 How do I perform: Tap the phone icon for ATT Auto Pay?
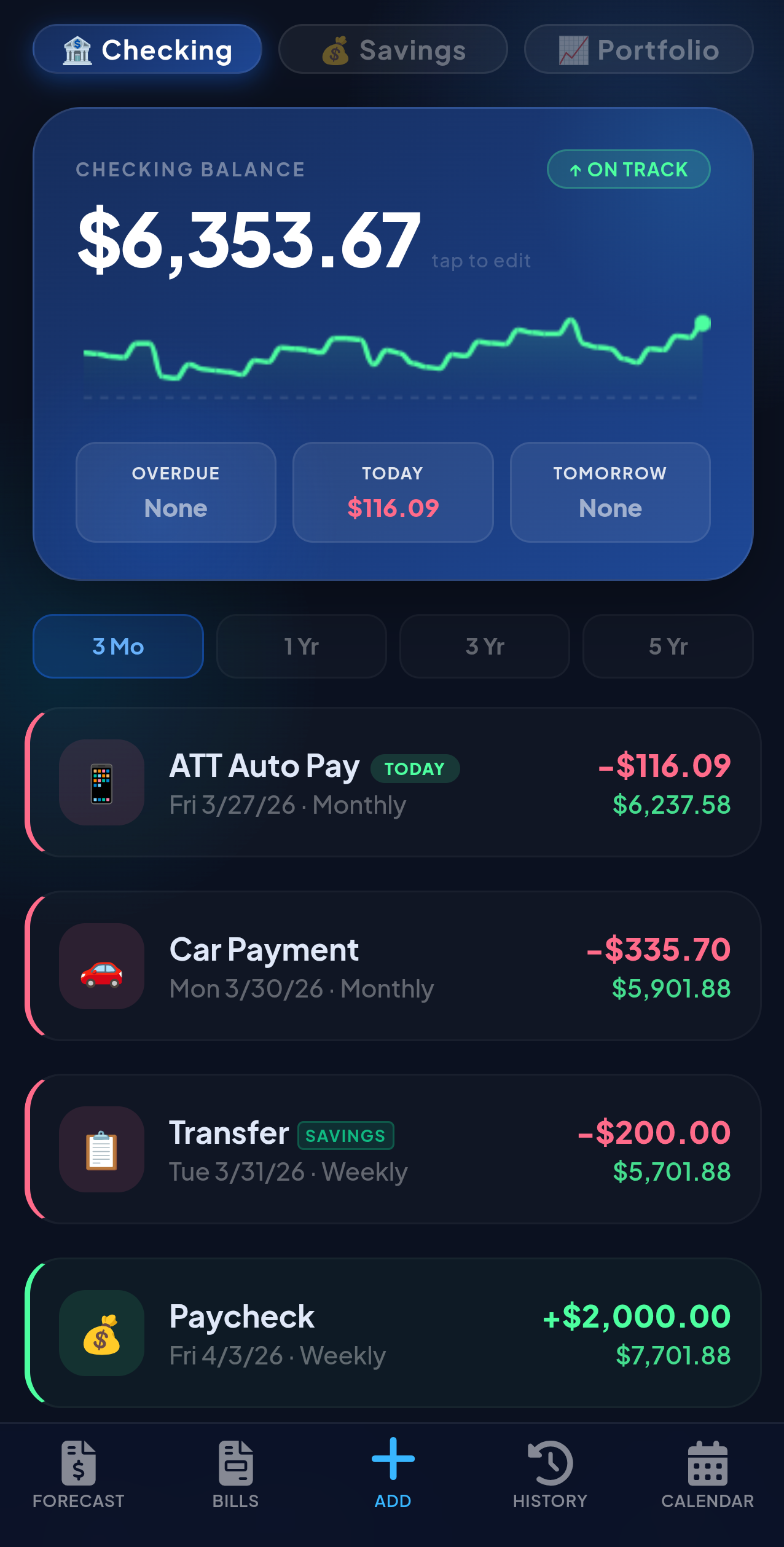click(x=101, y=782)
